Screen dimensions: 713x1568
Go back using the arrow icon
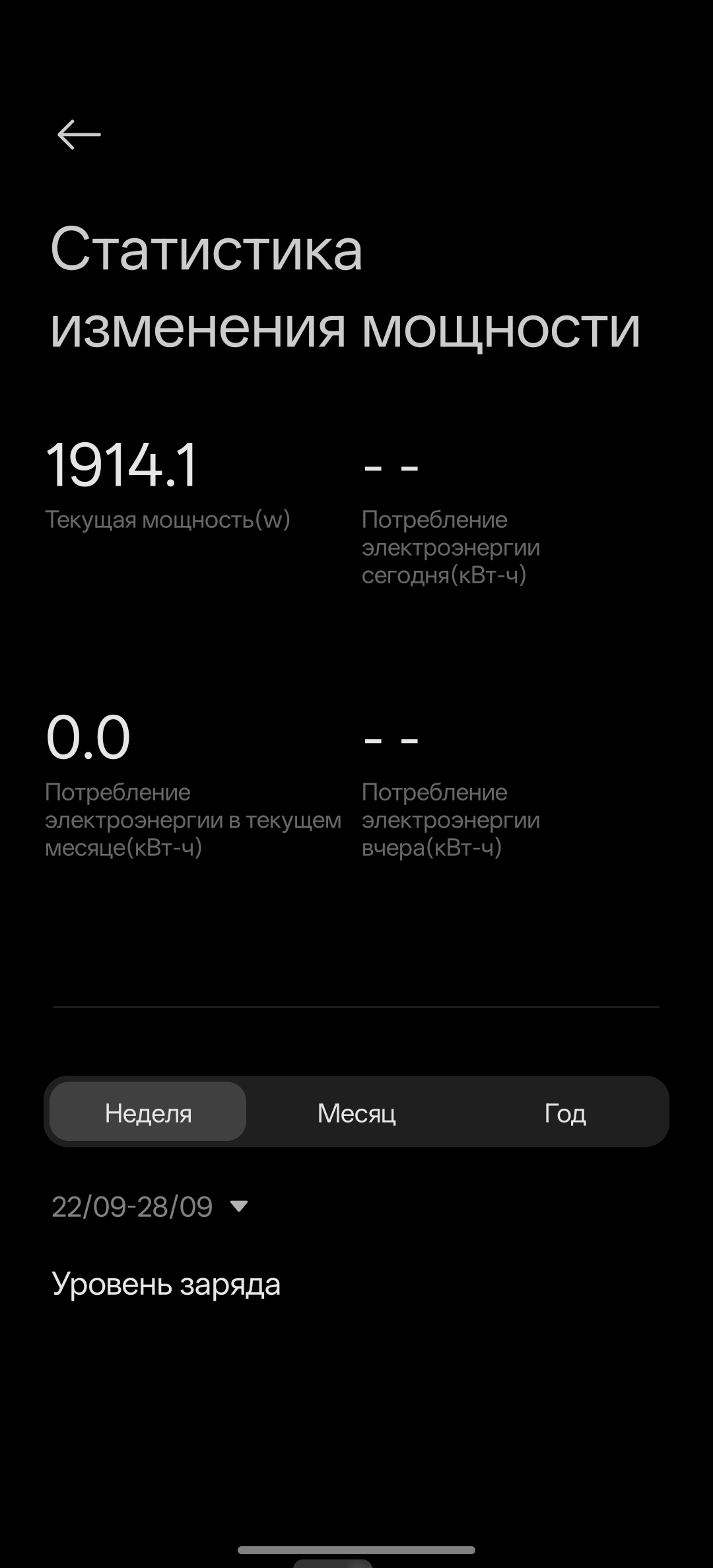(79, 135)
